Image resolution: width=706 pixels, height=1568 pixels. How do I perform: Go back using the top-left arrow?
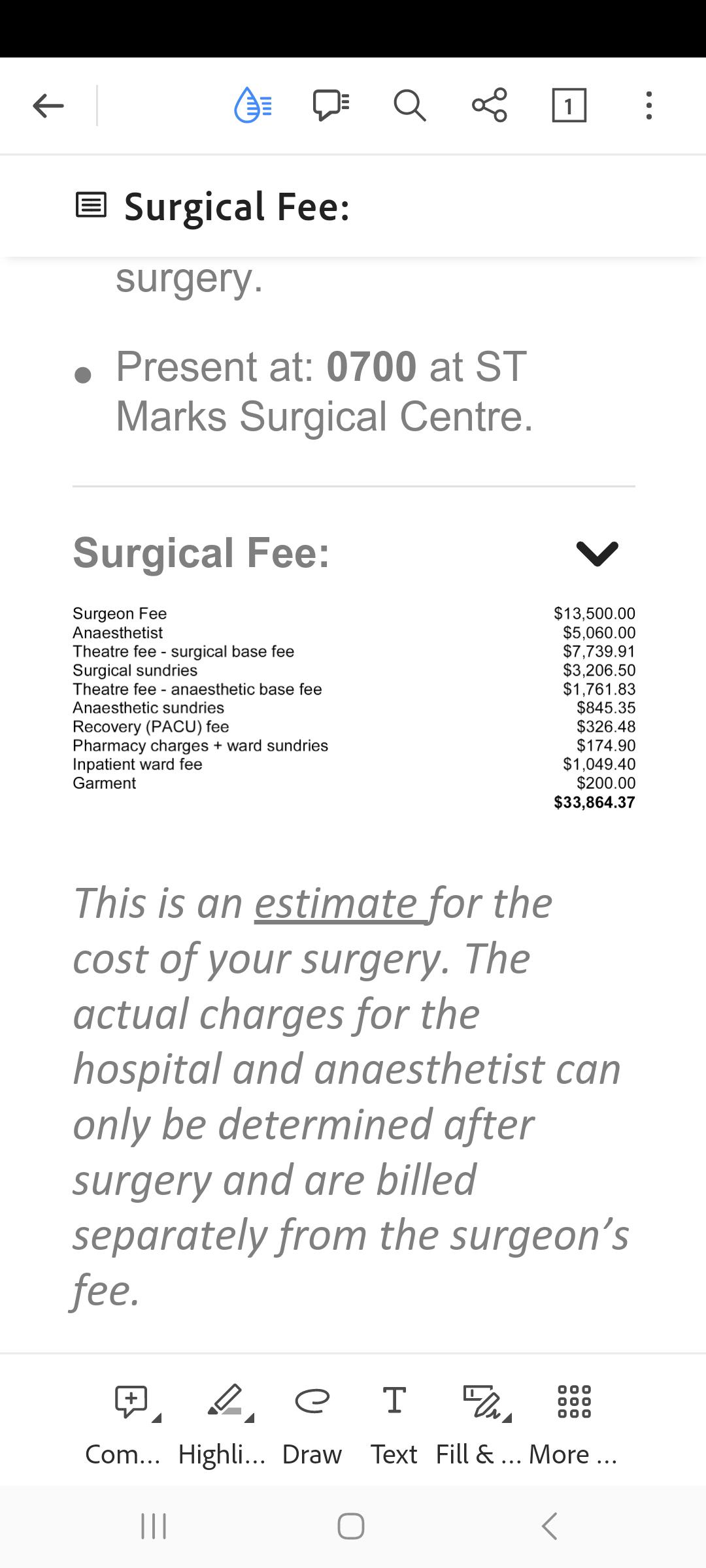(x=48, y=105)
